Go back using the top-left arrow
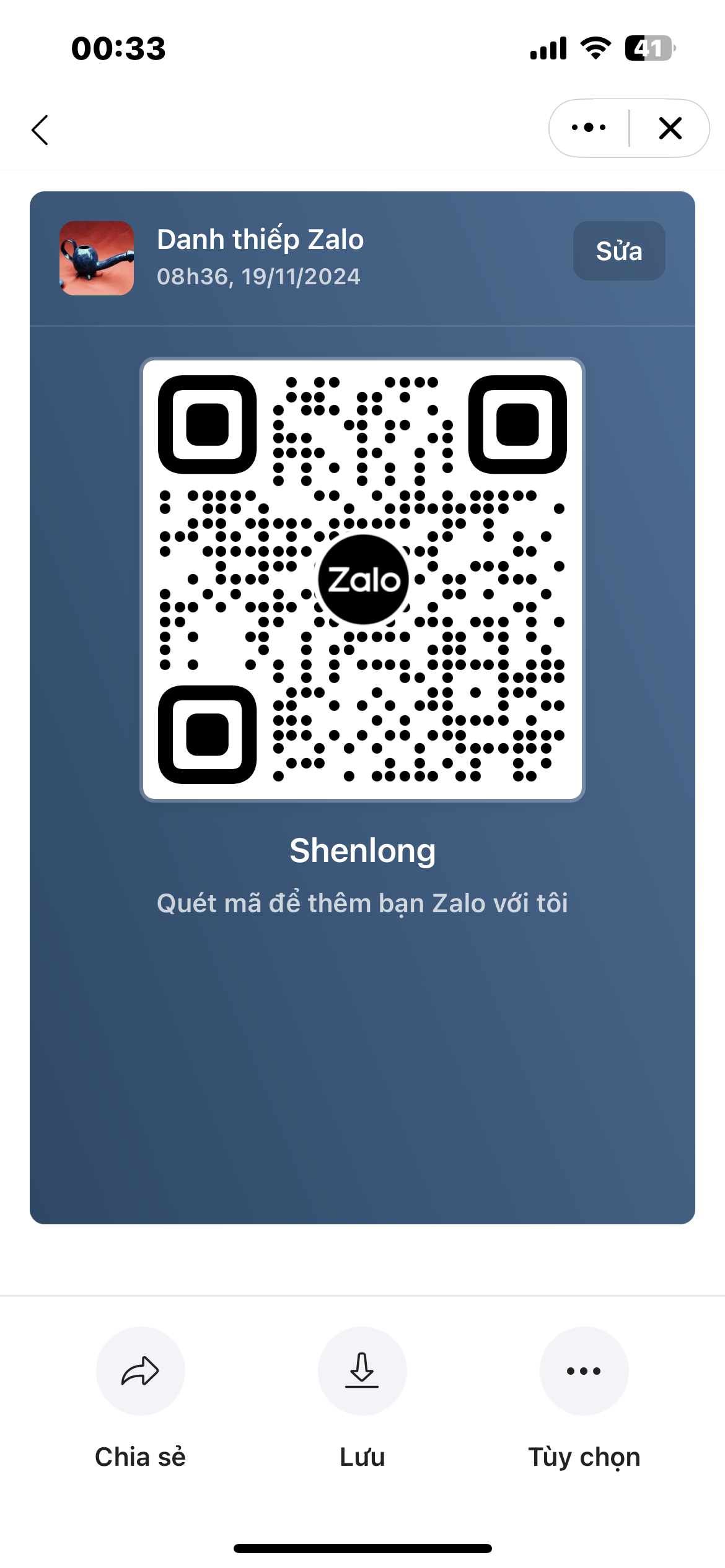The image size is (725, 1568). pos(40,130)
